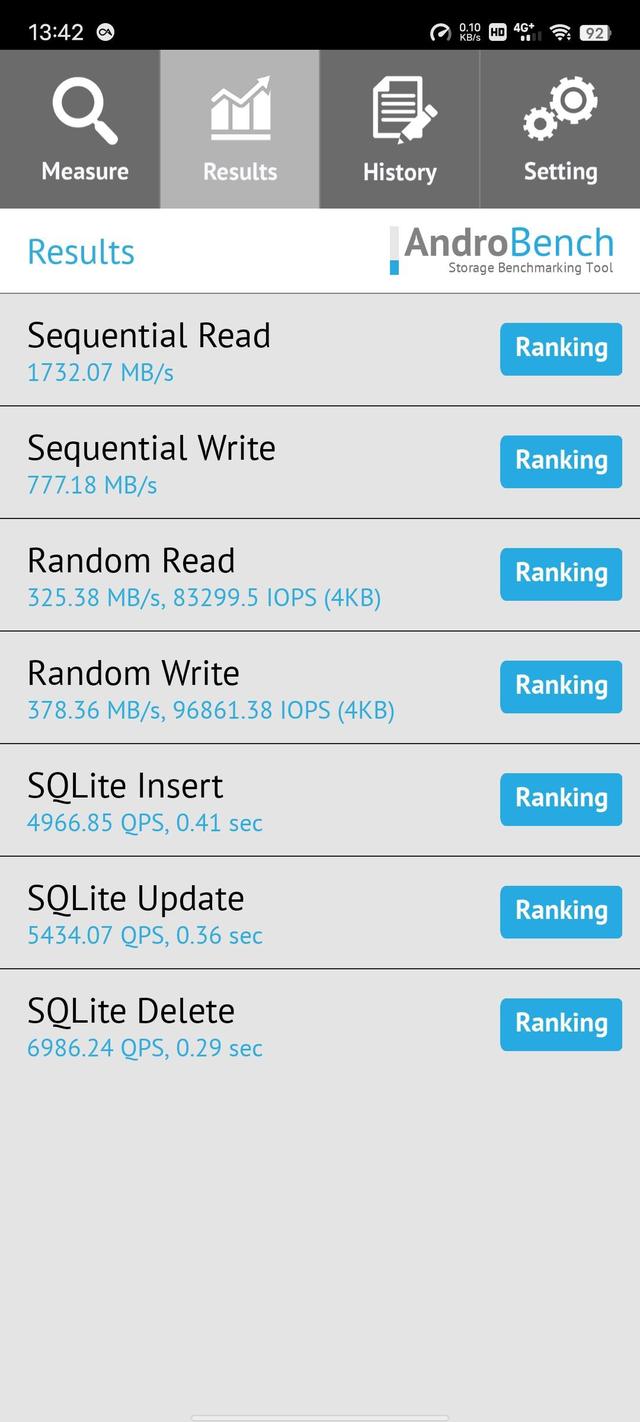Go to the Setting tab
Viewport: 640px width, 1422px height.
[x=560, y=129]
